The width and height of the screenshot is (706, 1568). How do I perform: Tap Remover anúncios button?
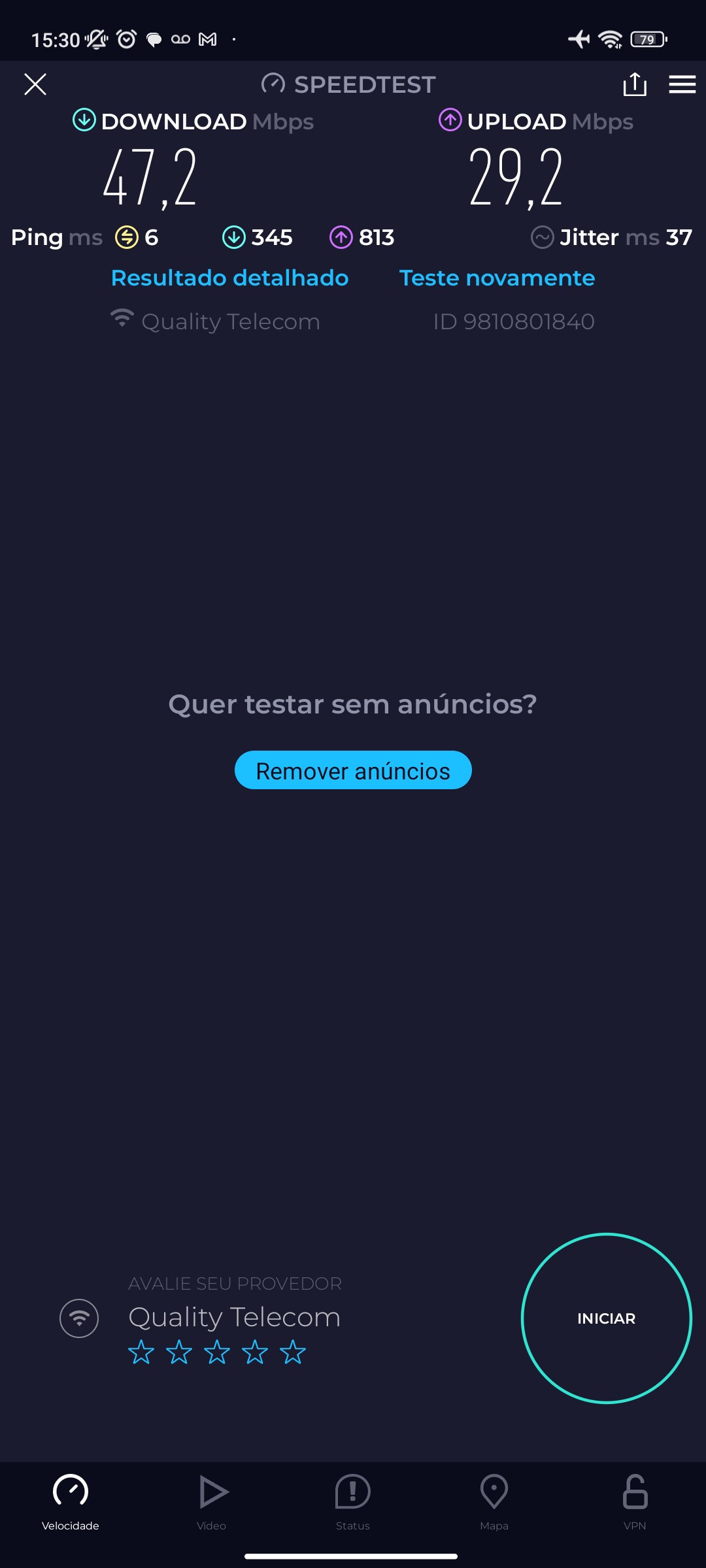pyautogui.click(x=353, y=770)
